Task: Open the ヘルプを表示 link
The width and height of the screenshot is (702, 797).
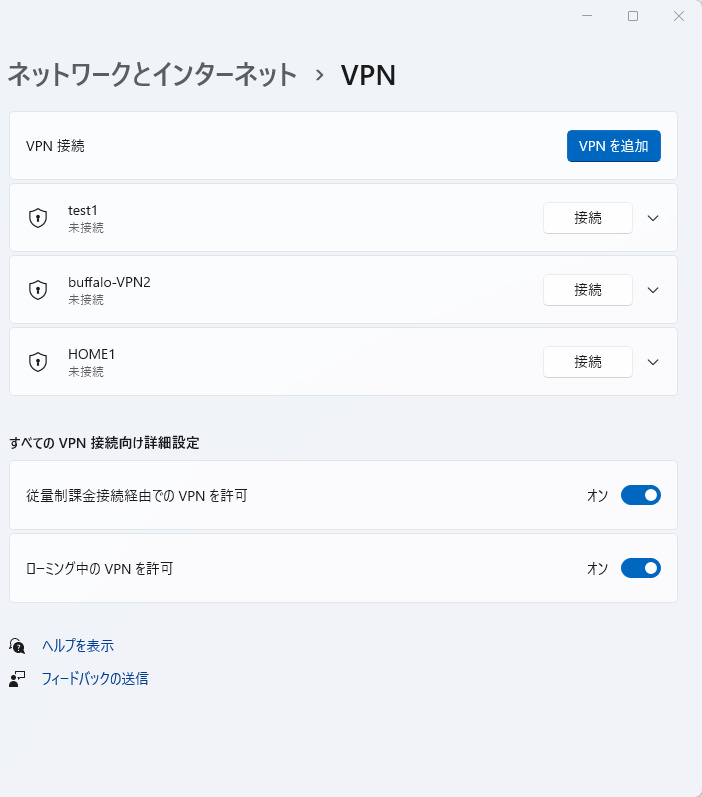Action: [78, 645]
